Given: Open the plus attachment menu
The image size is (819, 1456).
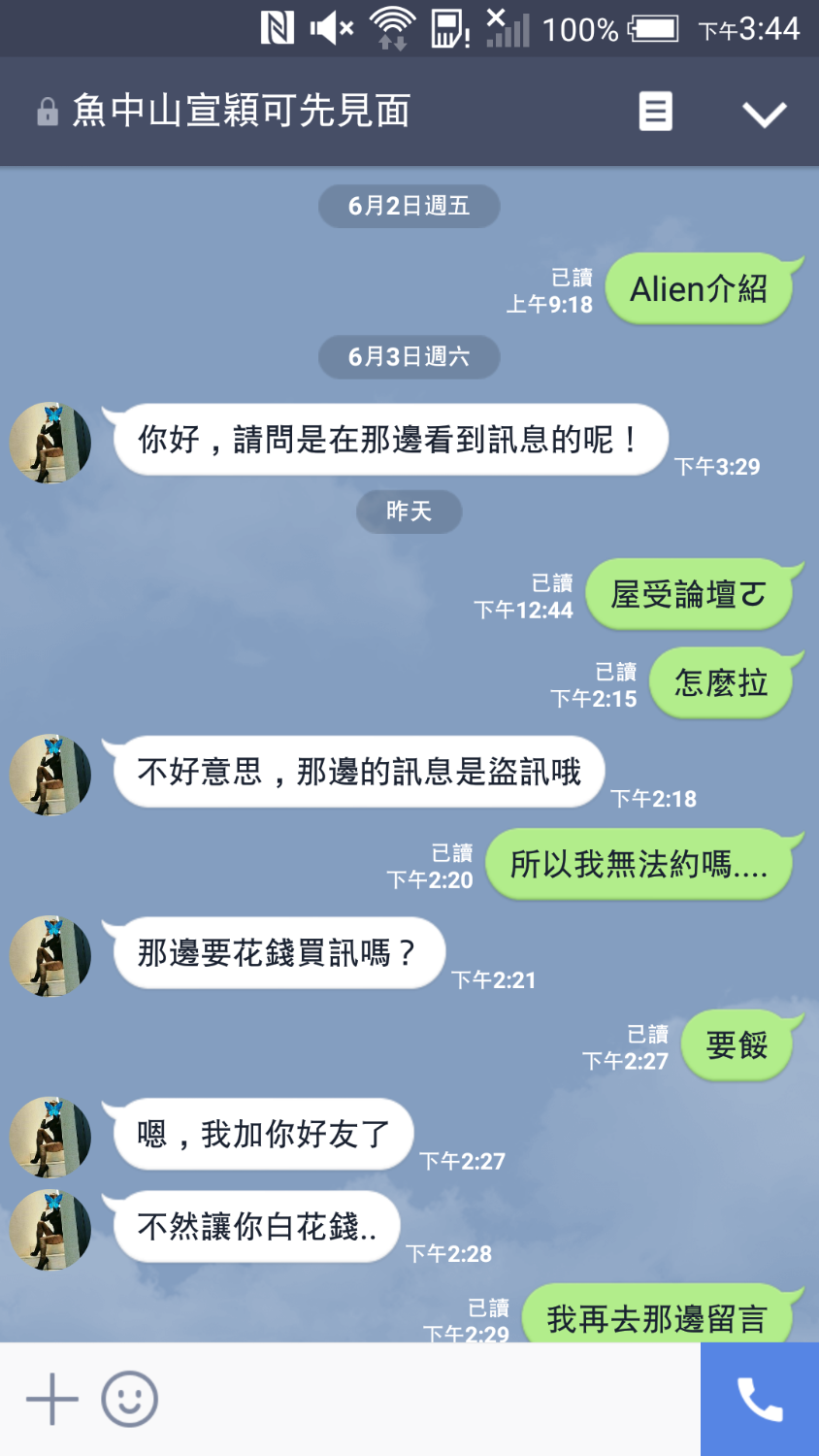Looking at the screenshot, I should pos(52,1399).
